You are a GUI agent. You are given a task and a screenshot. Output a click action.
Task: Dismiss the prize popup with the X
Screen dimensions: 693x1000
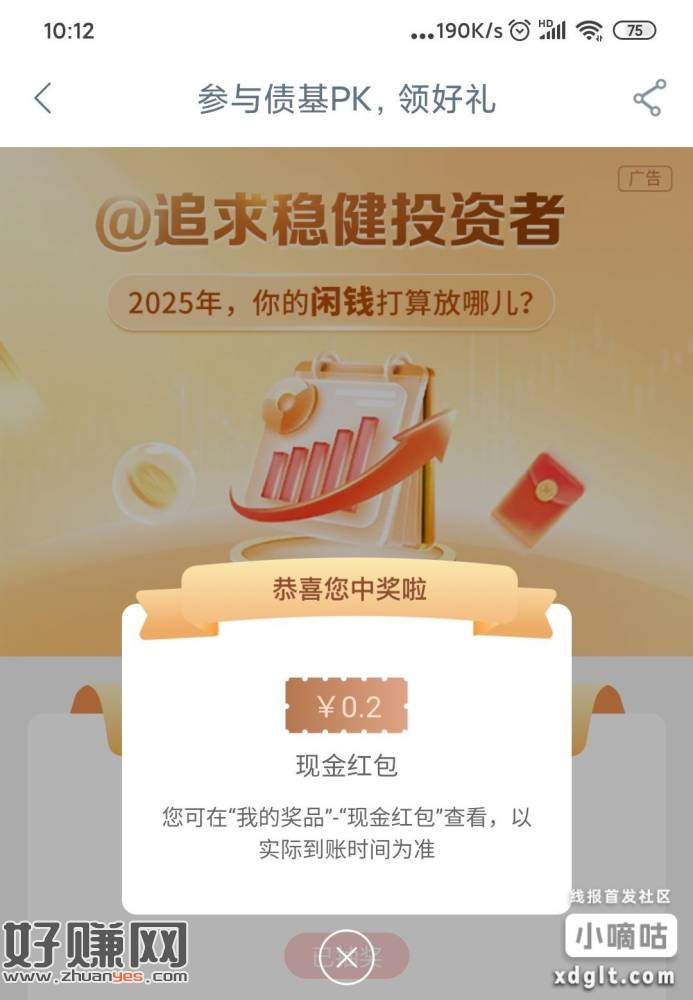tap(346, 958)
